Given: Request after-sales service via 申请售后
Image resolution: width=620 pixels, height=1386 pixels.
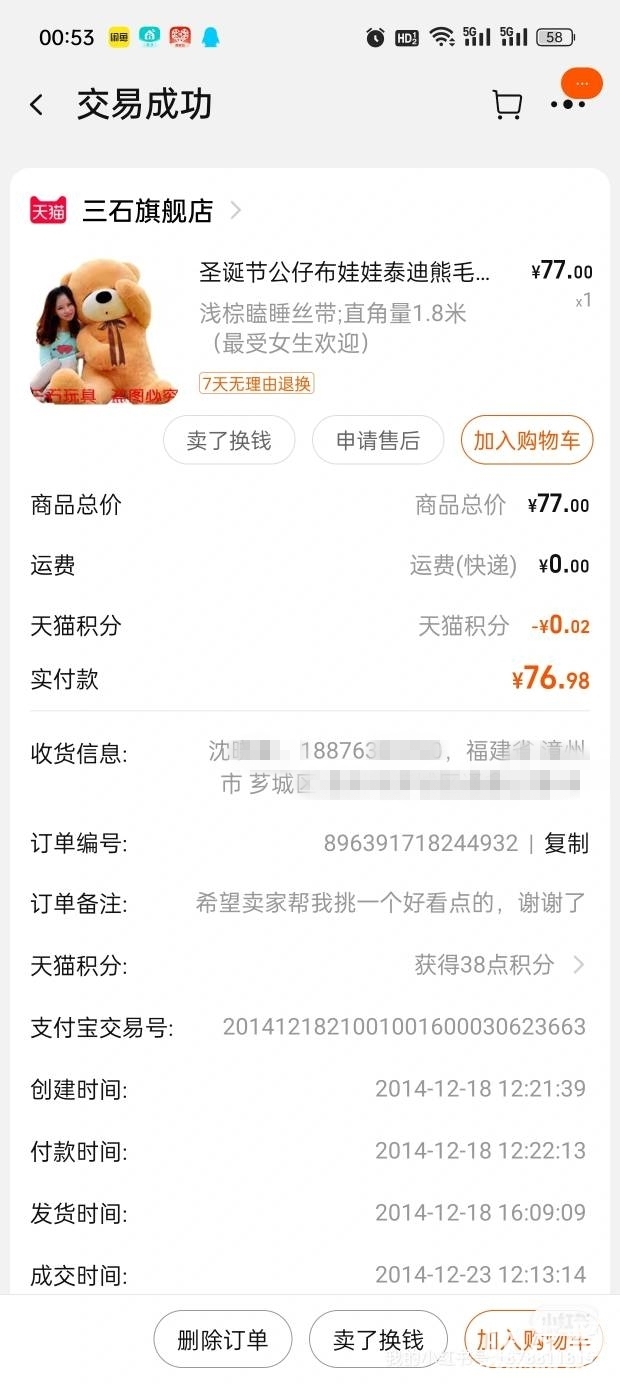Looking at the screenshot, I should [377, 441].
